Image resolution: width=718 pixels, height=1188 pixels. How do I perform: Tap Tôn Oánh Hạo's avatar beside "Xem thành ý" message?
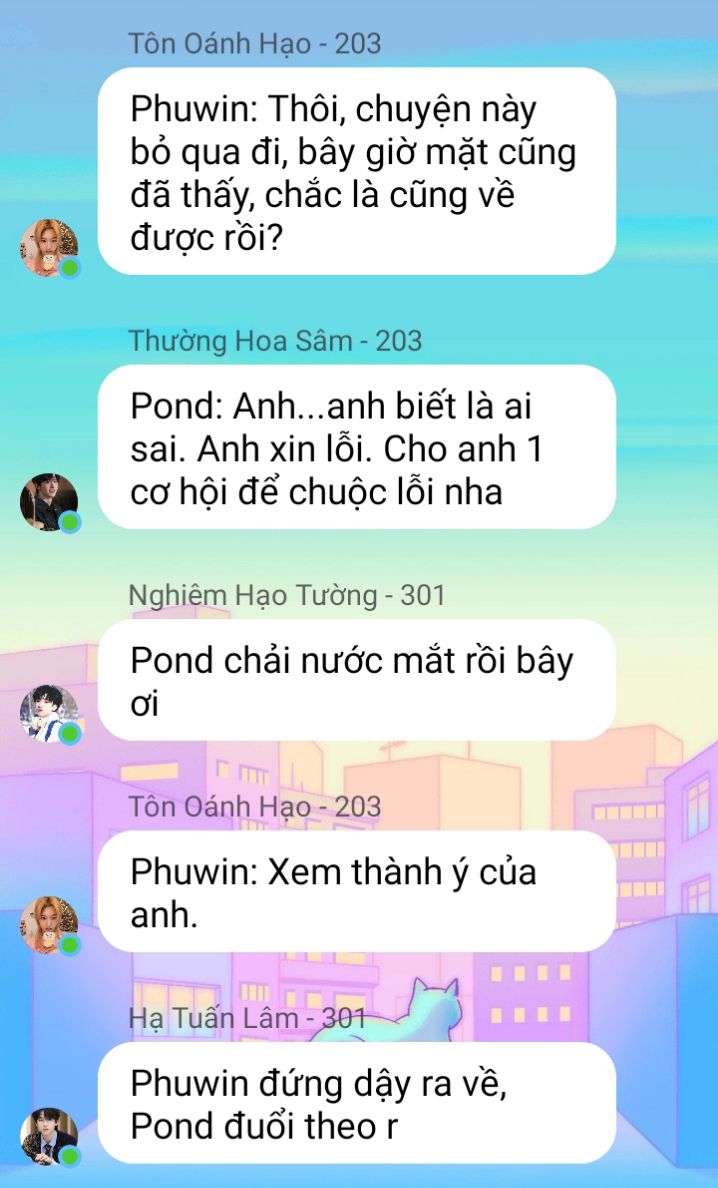click(48, 924)
